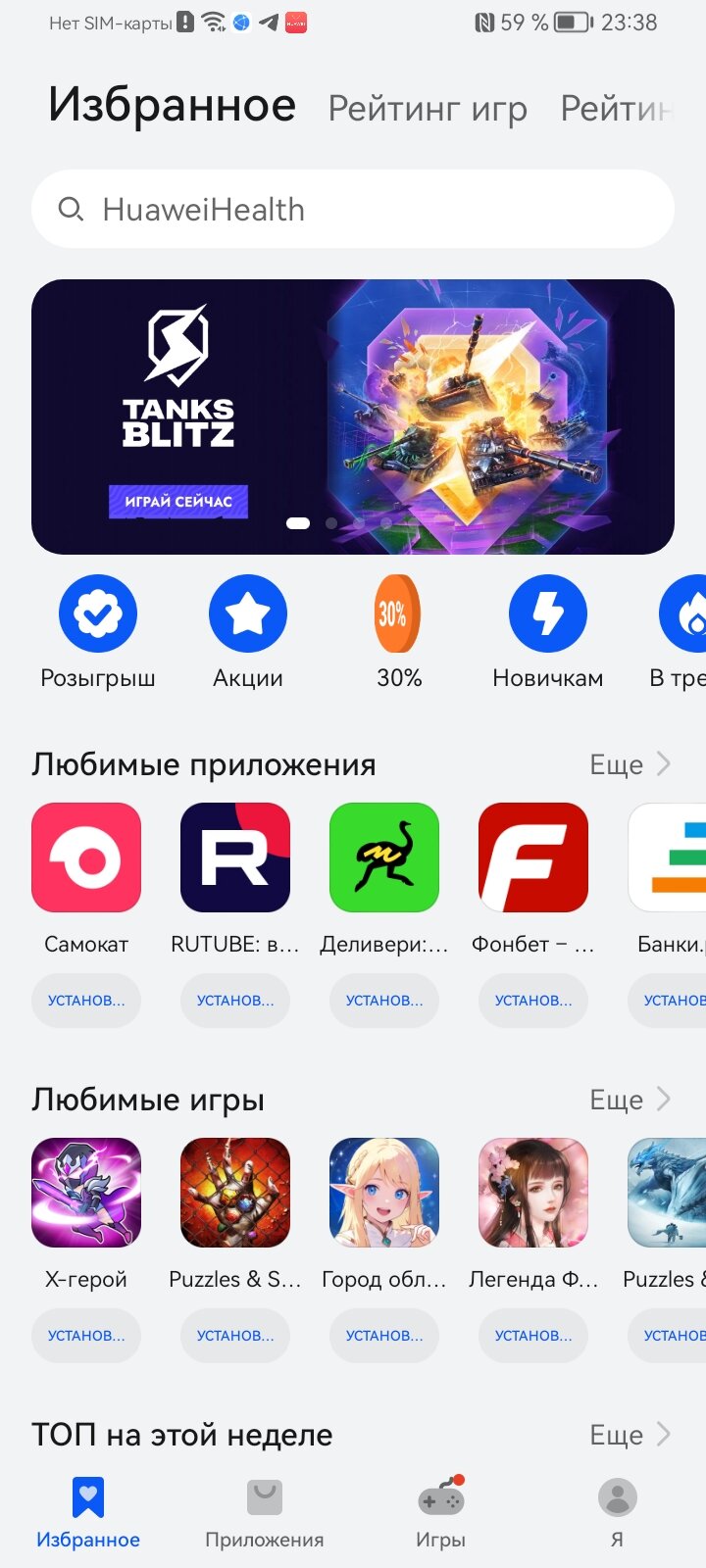Open the Я profile tab
Image resolution: width=706 pixels, height=1568 pixels.
[618, 1514]
